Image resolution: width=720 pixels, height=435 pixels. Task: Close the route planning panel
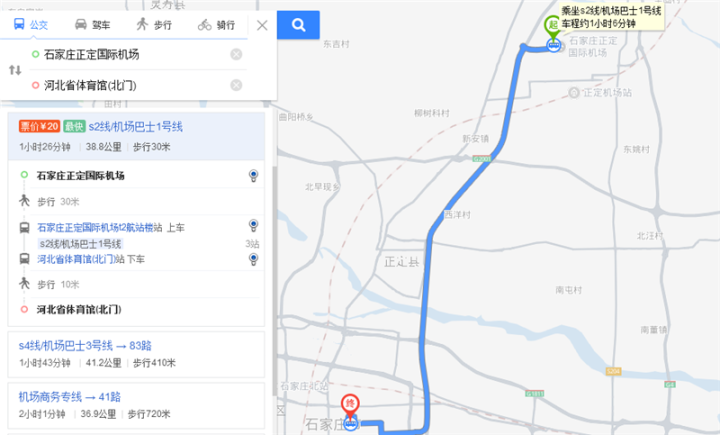(x=262, y=24)
